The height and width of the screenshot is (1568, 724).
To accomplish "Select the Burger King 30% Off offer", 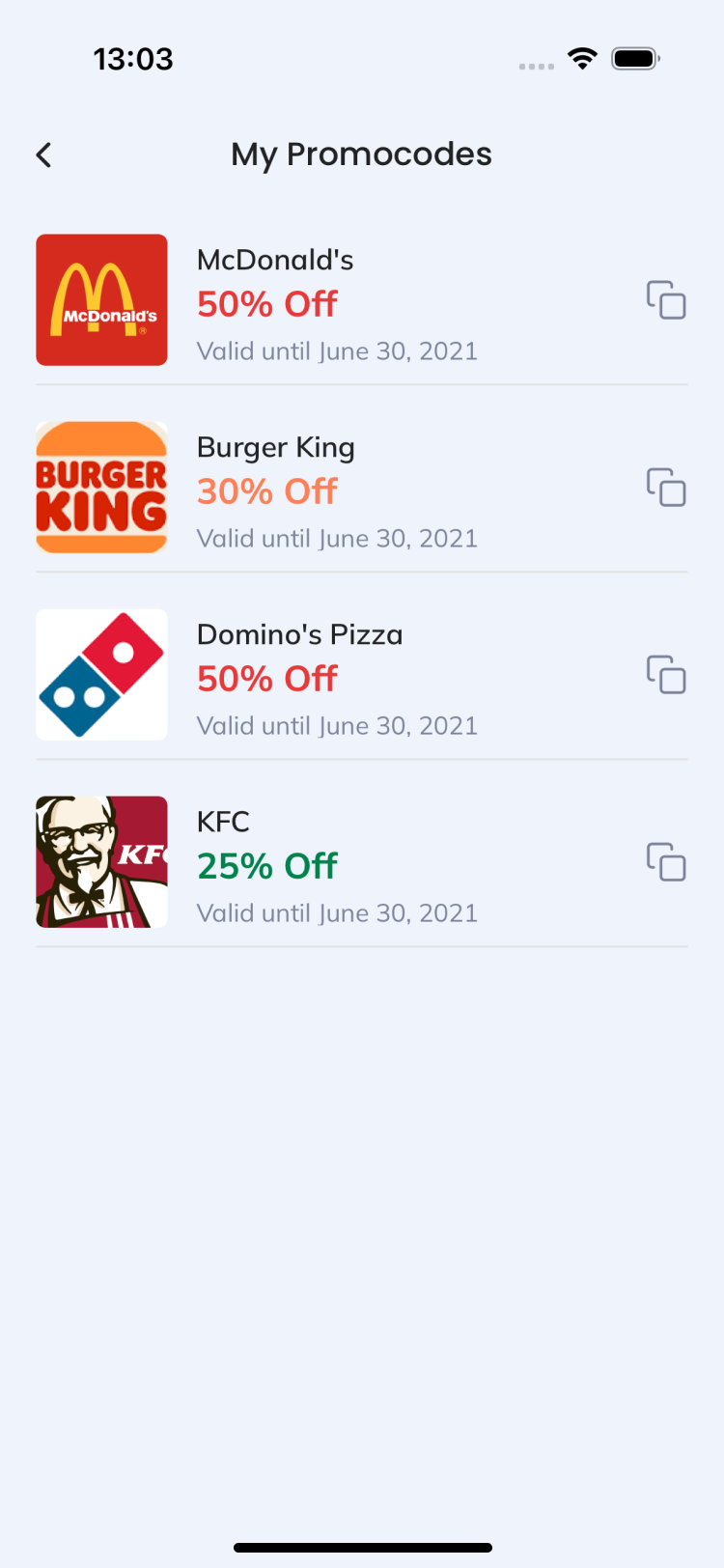I will coord(338,491).
